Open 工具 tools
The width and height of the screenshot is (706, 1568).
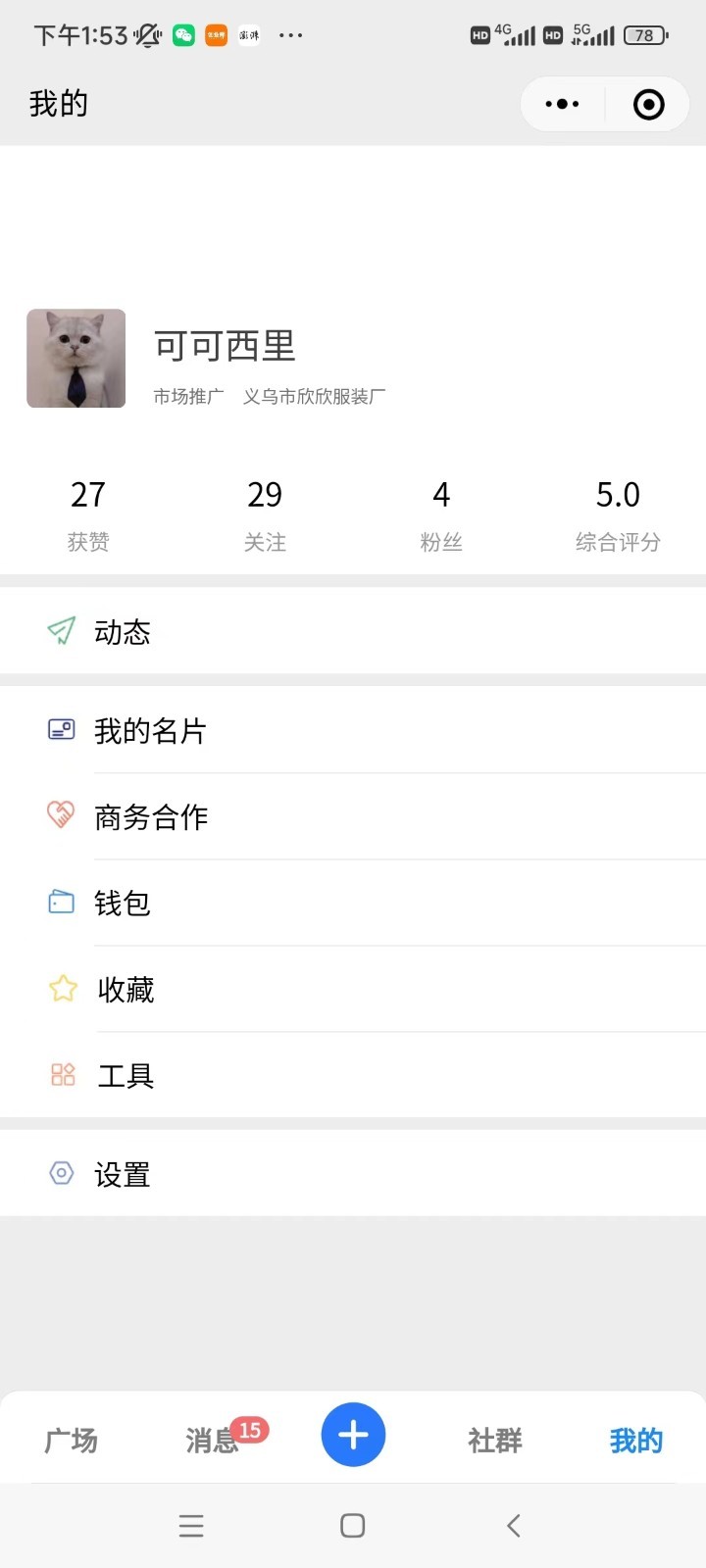coord(353,1075)
